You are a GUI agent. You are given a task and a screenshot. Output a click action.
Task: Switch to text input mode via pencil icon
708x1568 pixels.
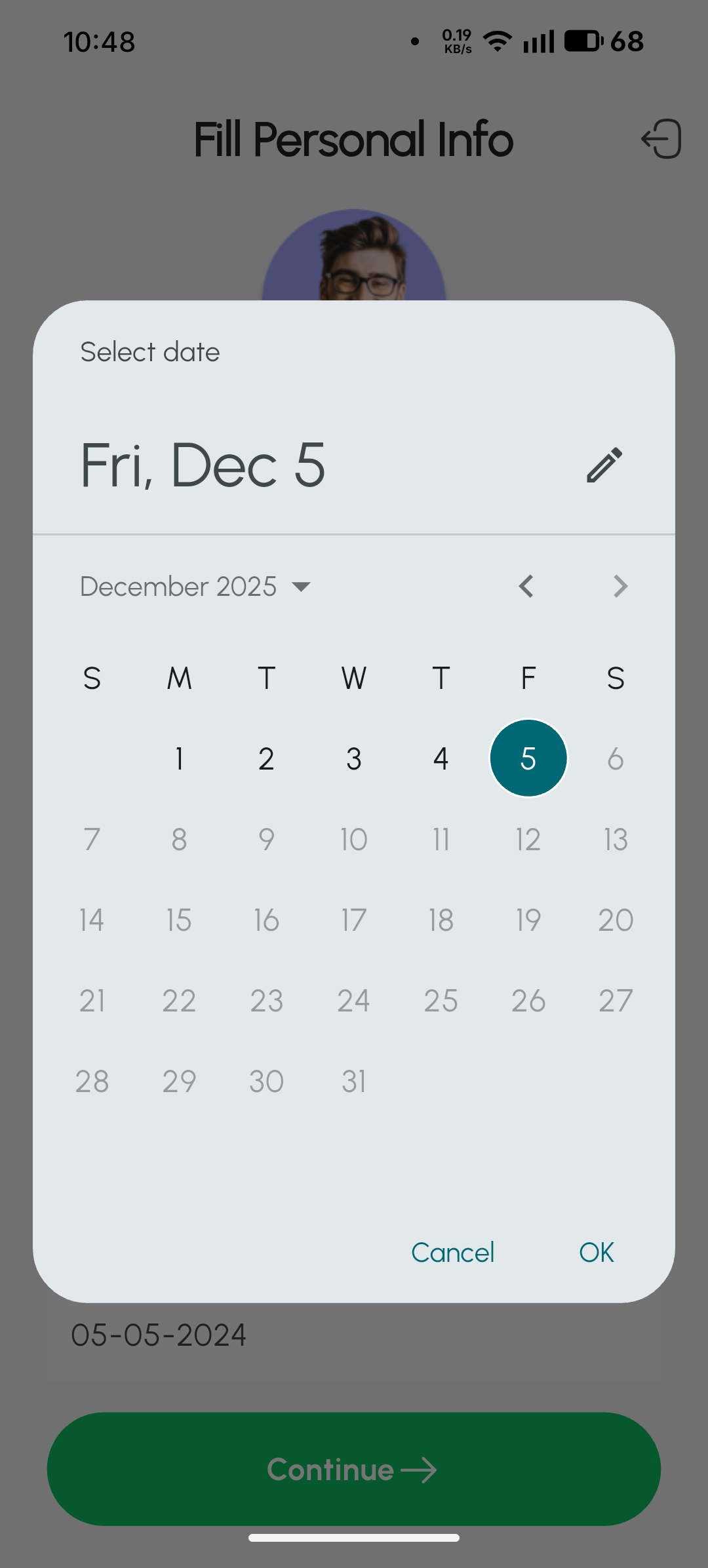pyautogui.click(x=604, y=464)
